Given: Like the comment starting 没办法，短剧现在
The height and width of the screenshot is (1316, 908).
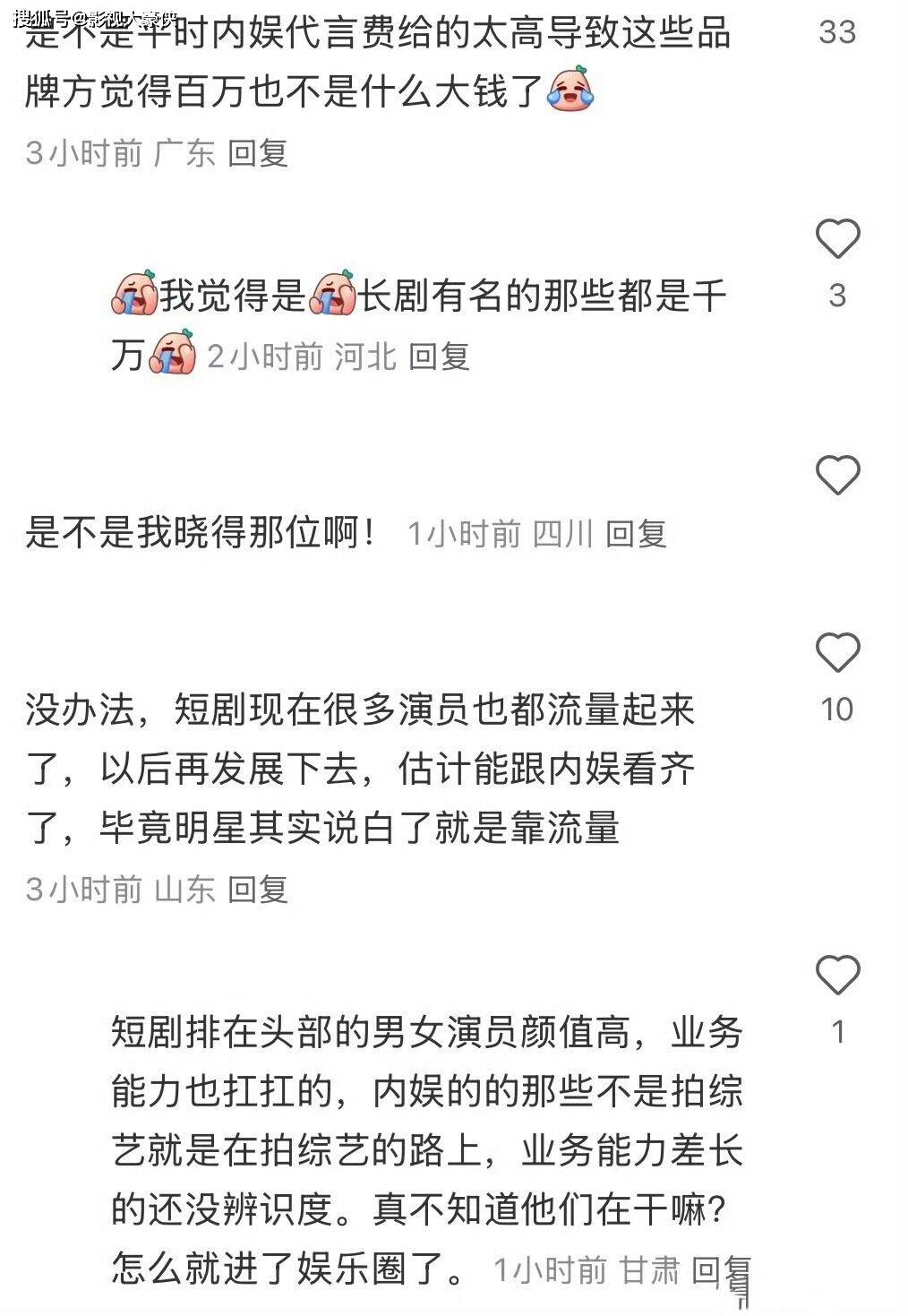Looking at the screenshot, I should [837, 652].
